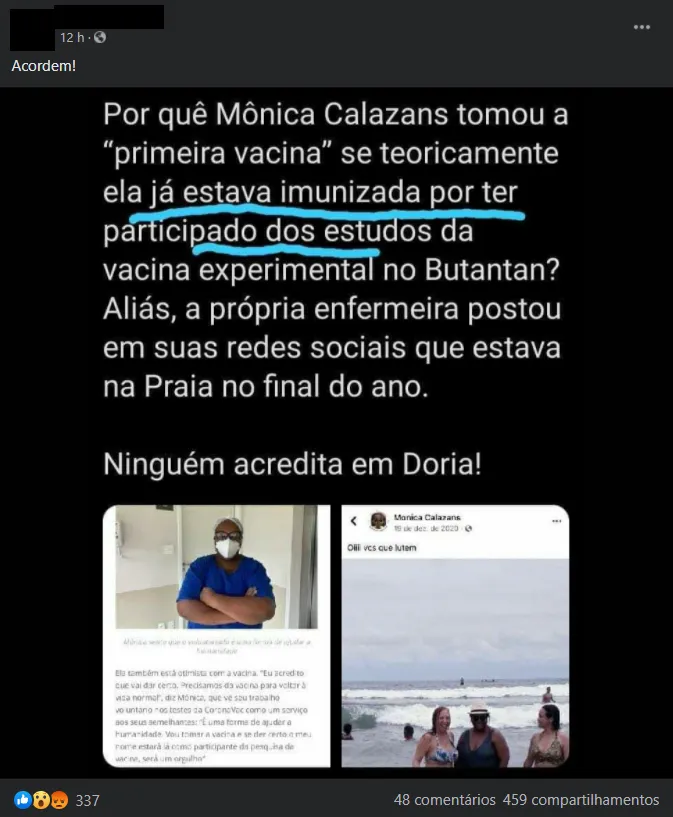Open the shared image about Mônica Calazans
673x817 pixels.
pyautogui.click(x=336, y=430)
